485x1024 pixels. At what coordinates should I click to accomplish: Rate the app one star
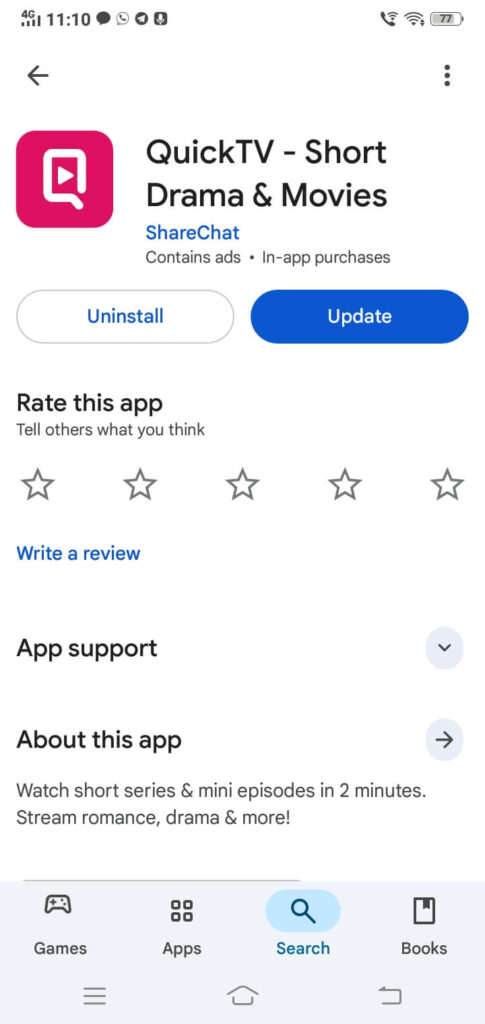tap(38, 485)
